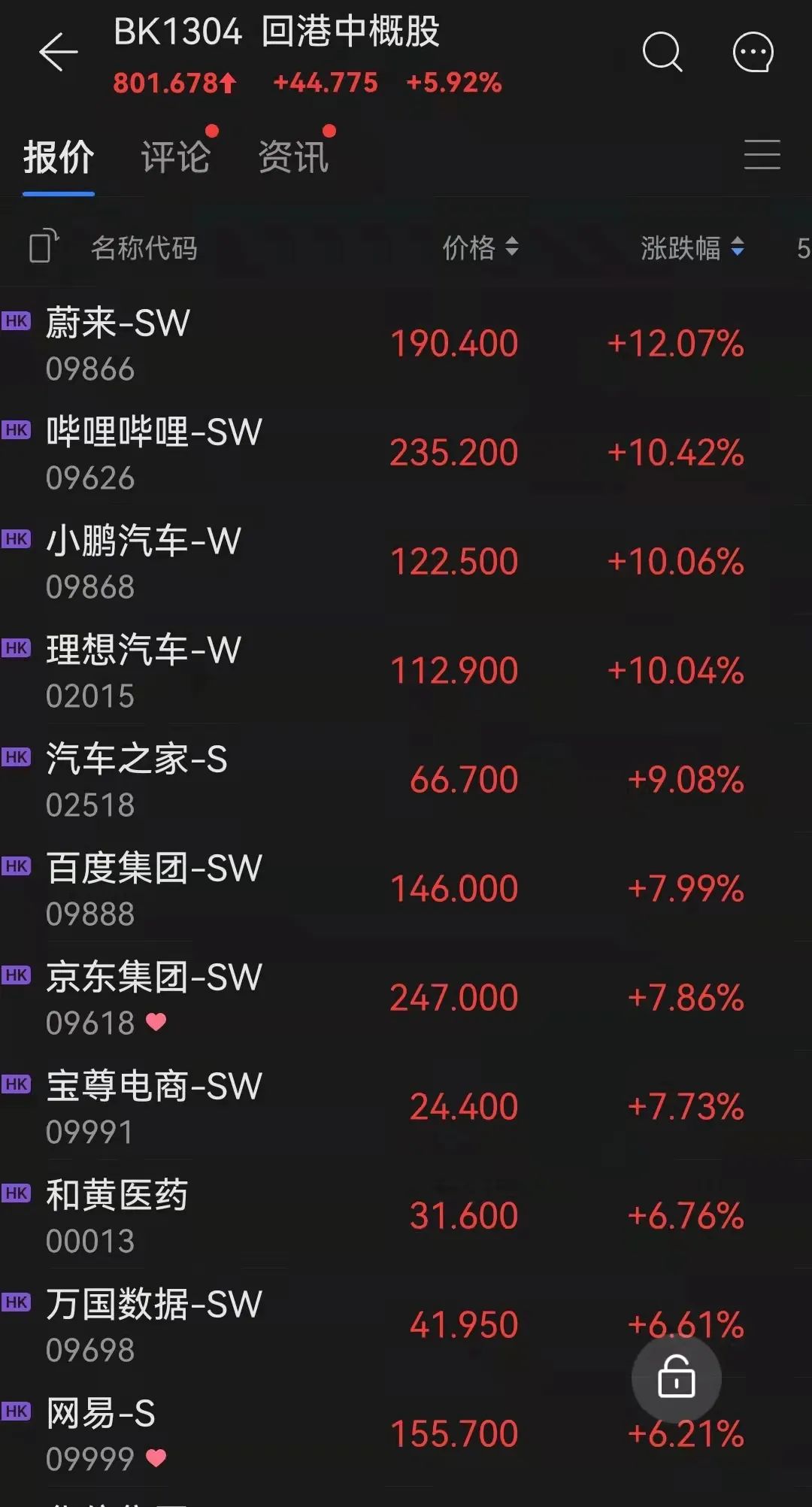The width and height of the screenshot is (812, 1507).
Task: Open the three-line list menu
Action: tap(762, 155)
